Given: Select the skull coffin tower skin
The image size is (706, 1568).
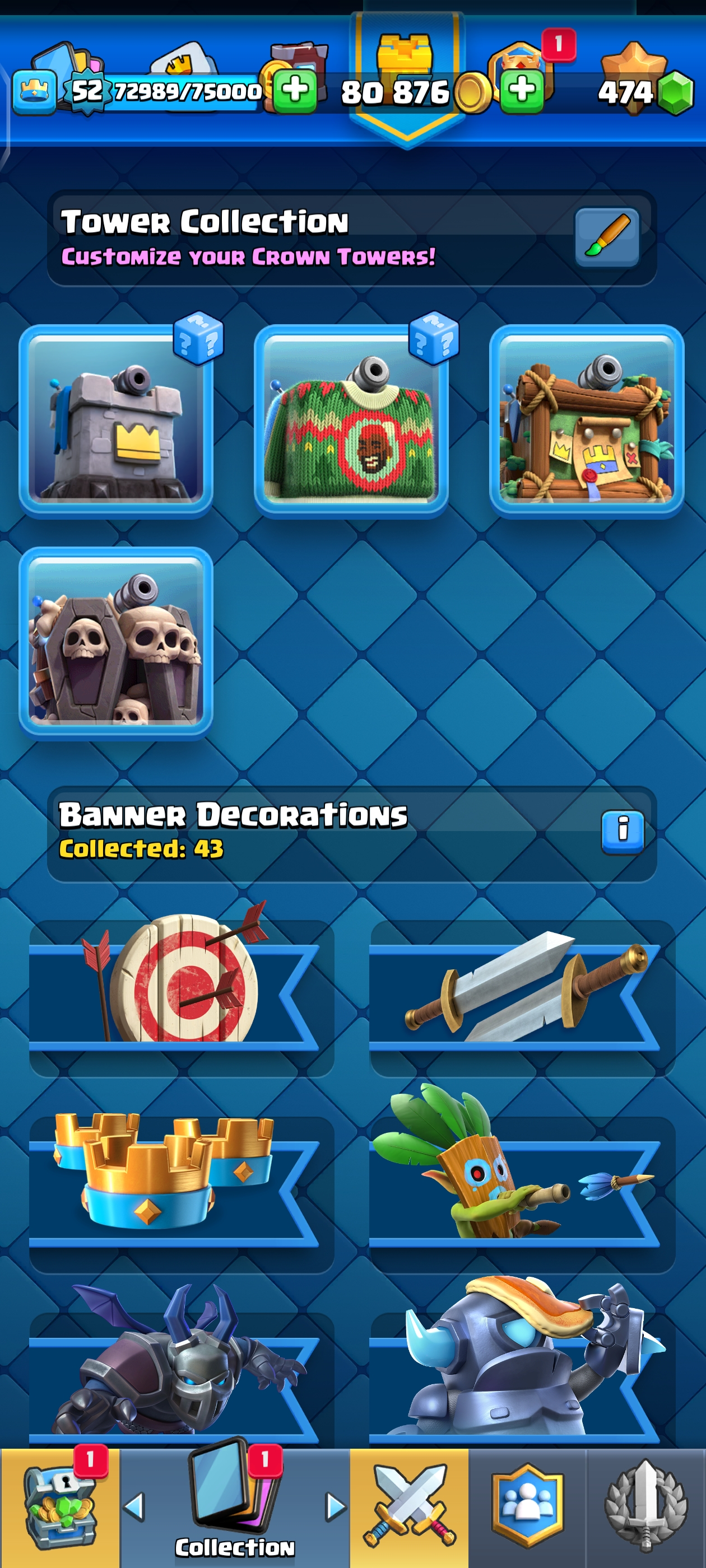Looking at the screenshot, I should [116, 643].
